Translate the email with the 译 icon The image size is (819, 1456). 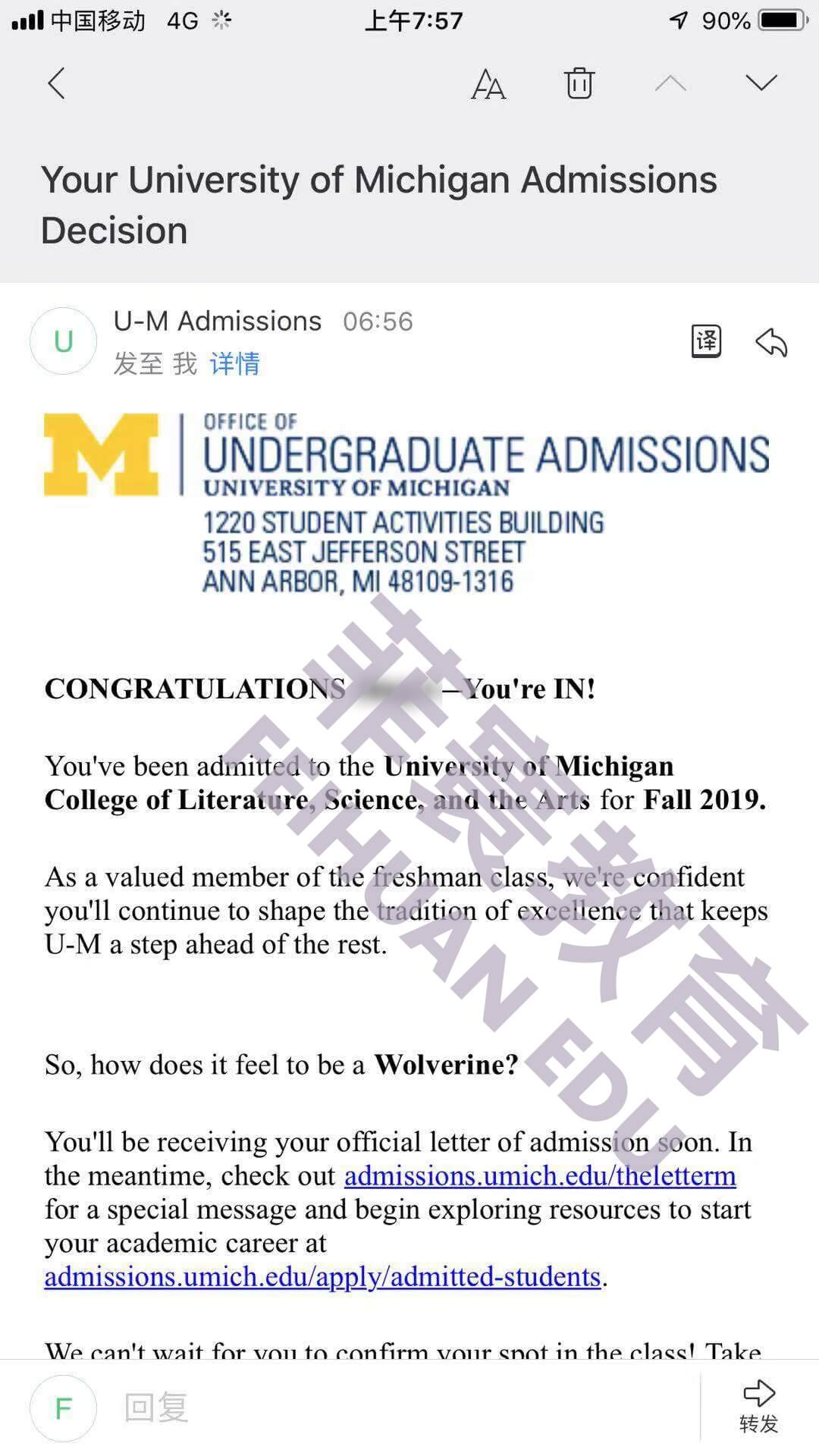pyautogui.click(x=706, y=341)
